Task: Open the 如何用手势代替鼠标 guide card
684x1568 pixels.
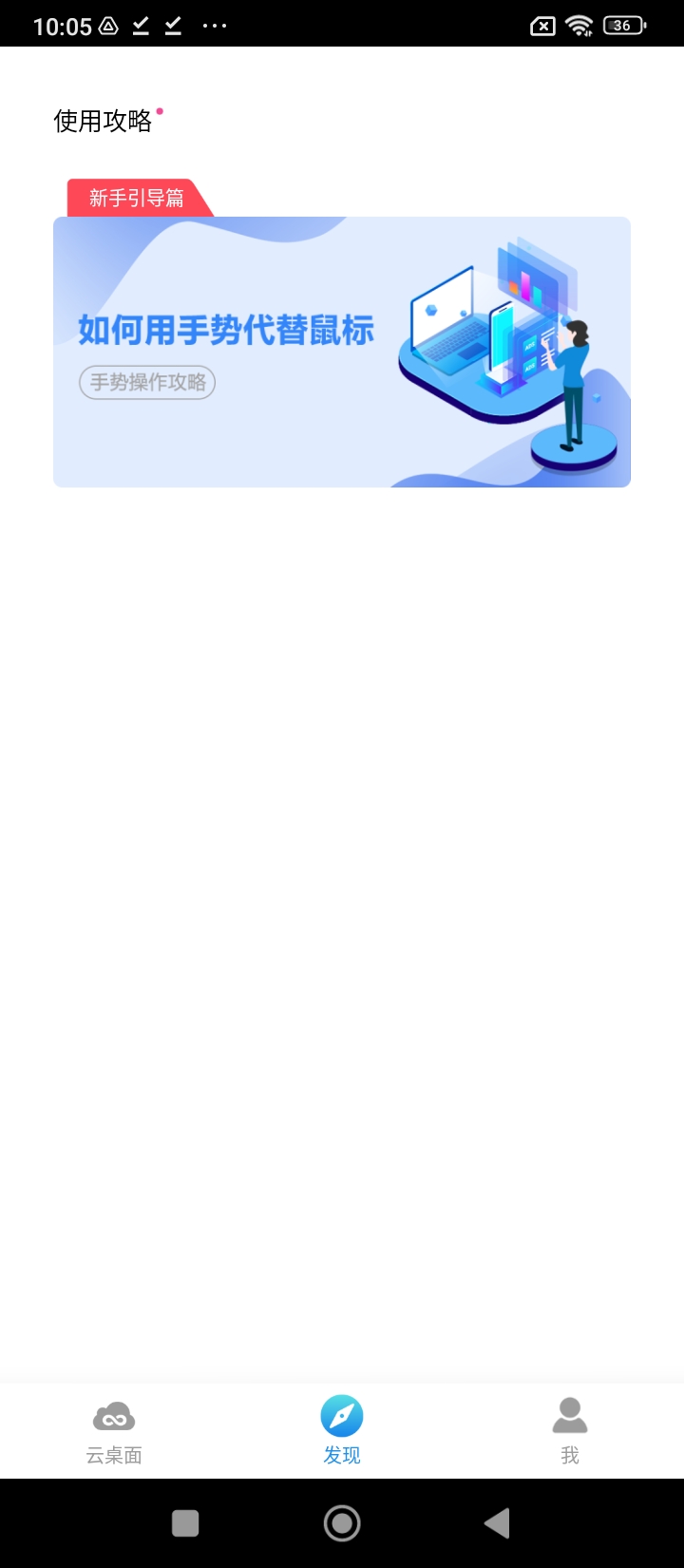Action: pyautogui.click(x=342, y=352)
